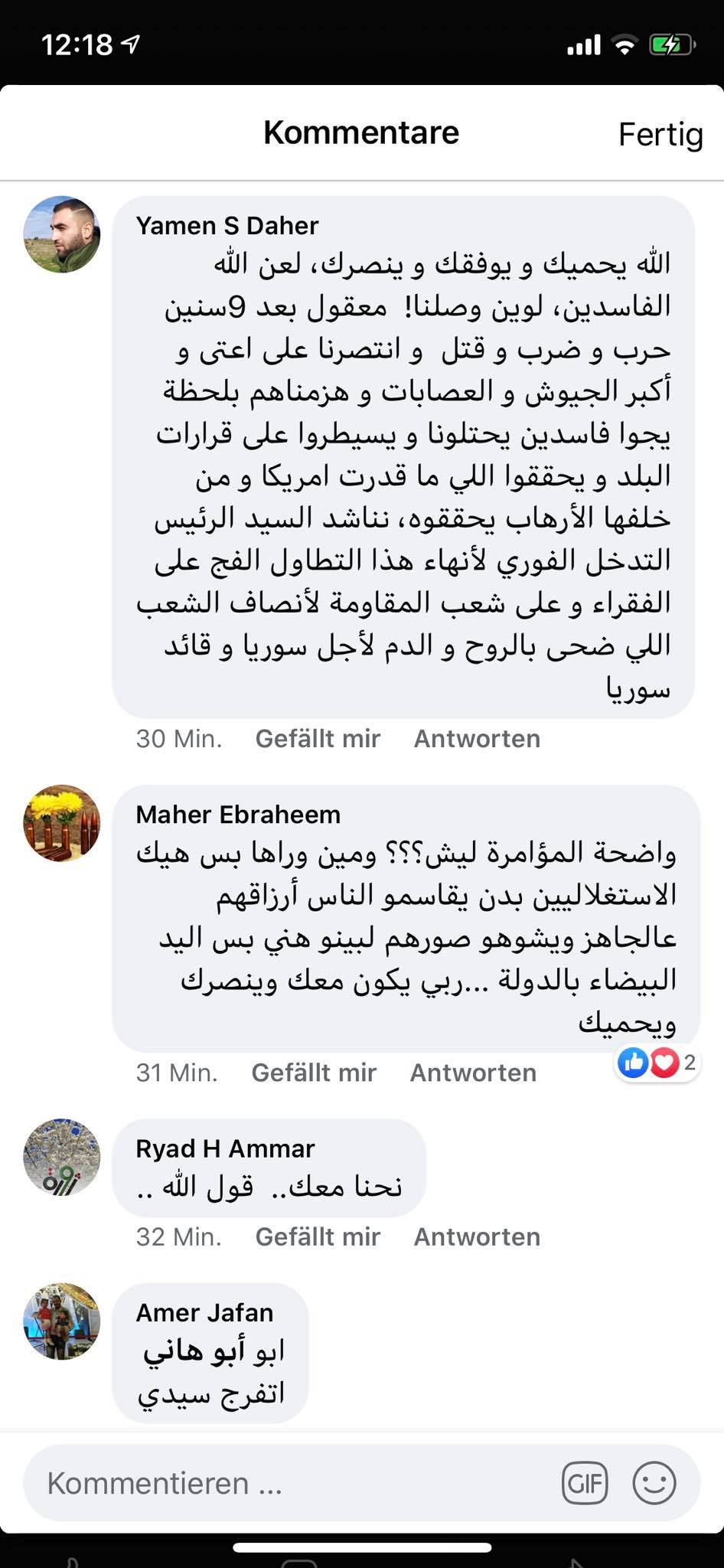Like Ryad H Ammar's comment
This screenshot has width=724, height=1568.
pos(318,1236)
